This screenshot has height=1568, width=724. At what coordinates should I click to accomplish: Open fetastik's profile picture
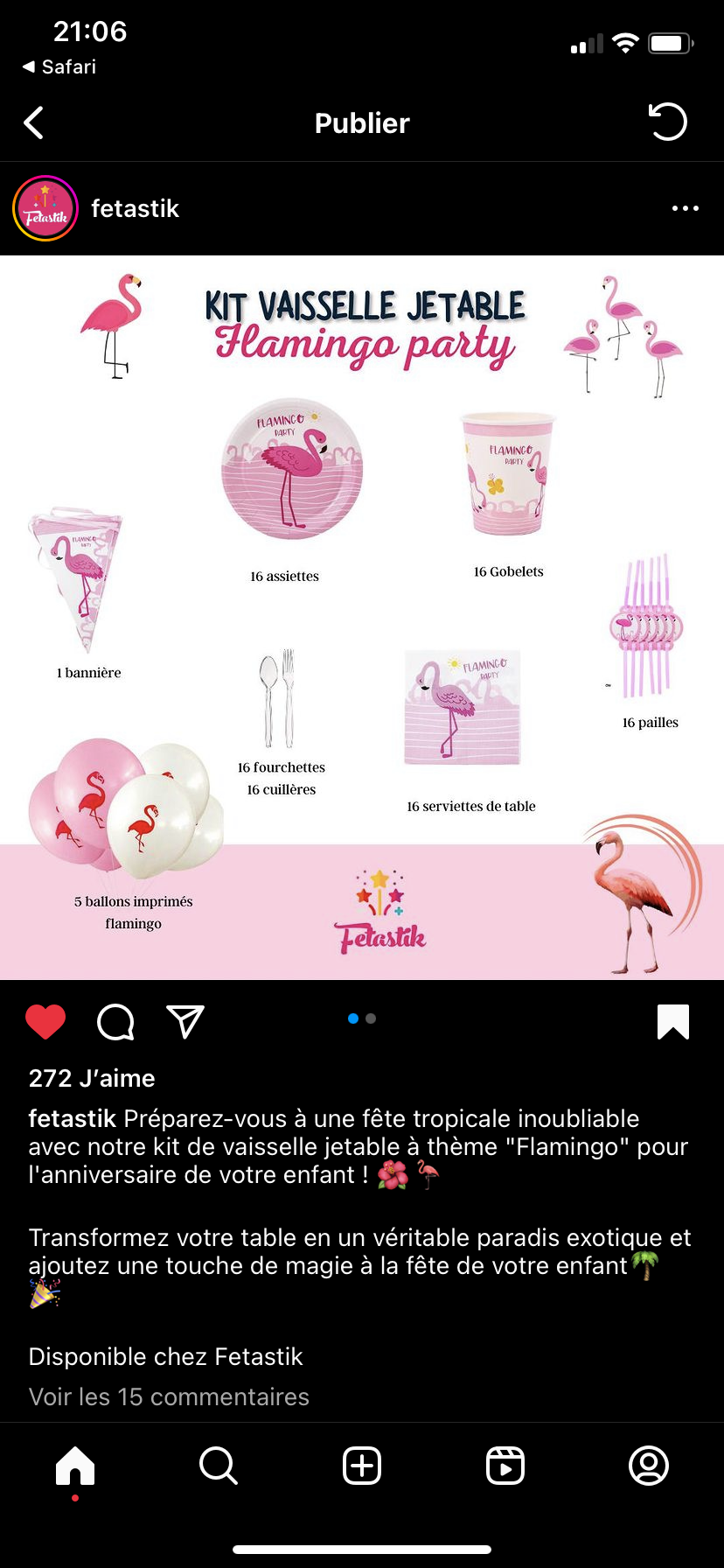pos(45,209)
